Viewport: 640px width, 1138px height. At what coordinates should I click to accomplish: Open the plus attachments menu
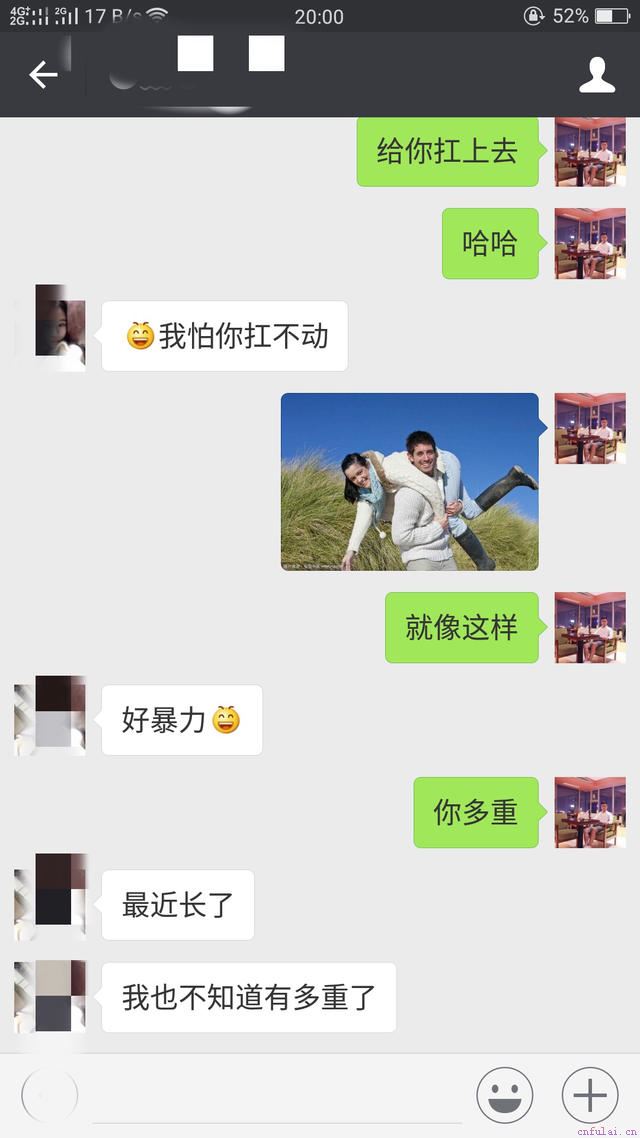pyautogui.click(x=590, y=1094)
